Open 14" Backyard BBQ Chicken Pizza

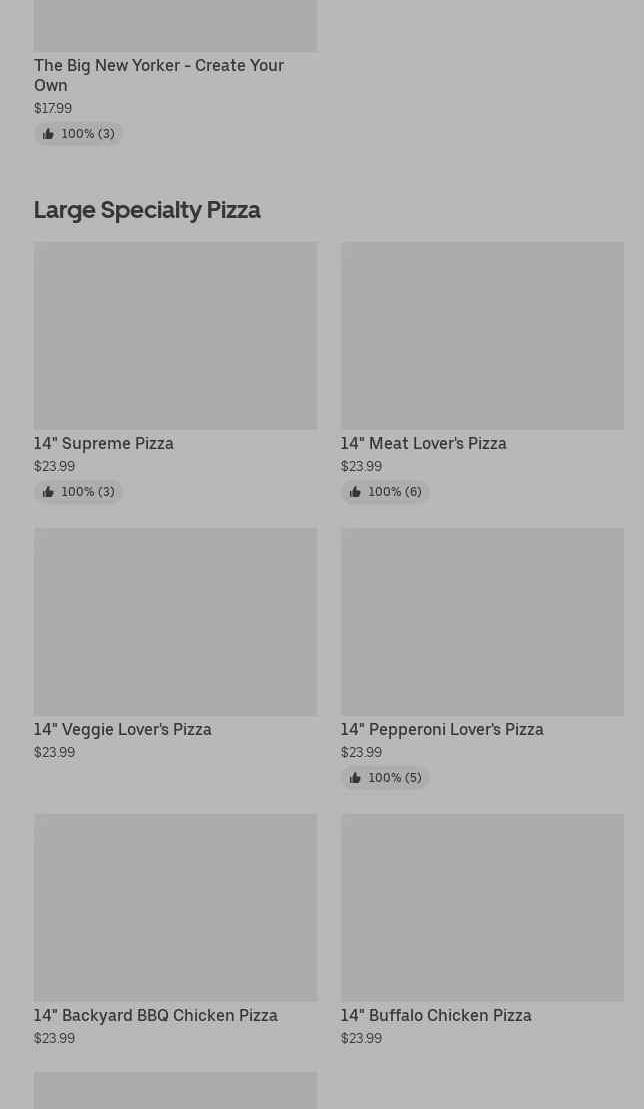click(175, 908)
